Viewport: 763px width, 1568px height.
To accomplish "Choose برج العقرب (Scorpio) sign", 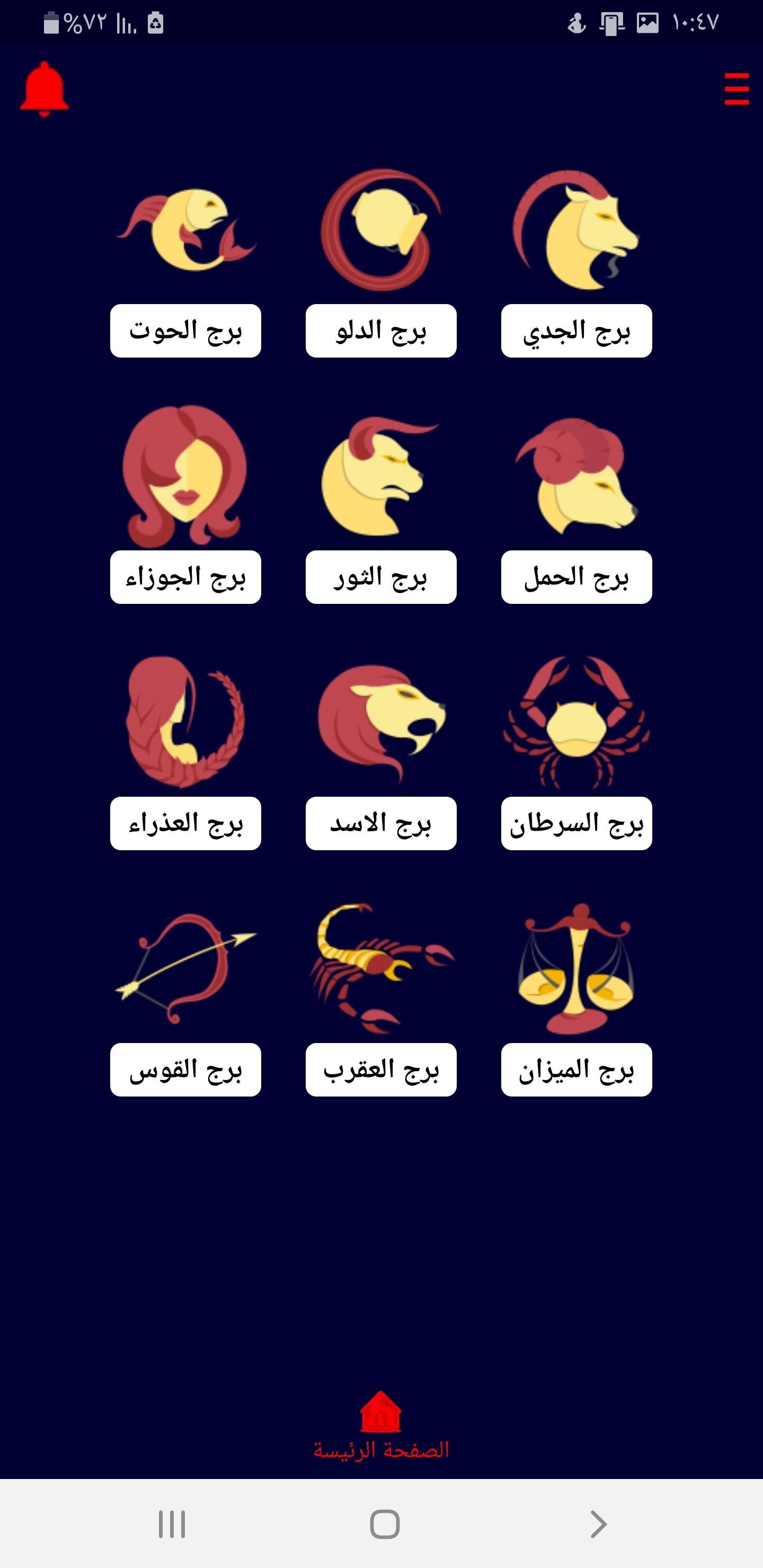I will tap(381, 1070).
